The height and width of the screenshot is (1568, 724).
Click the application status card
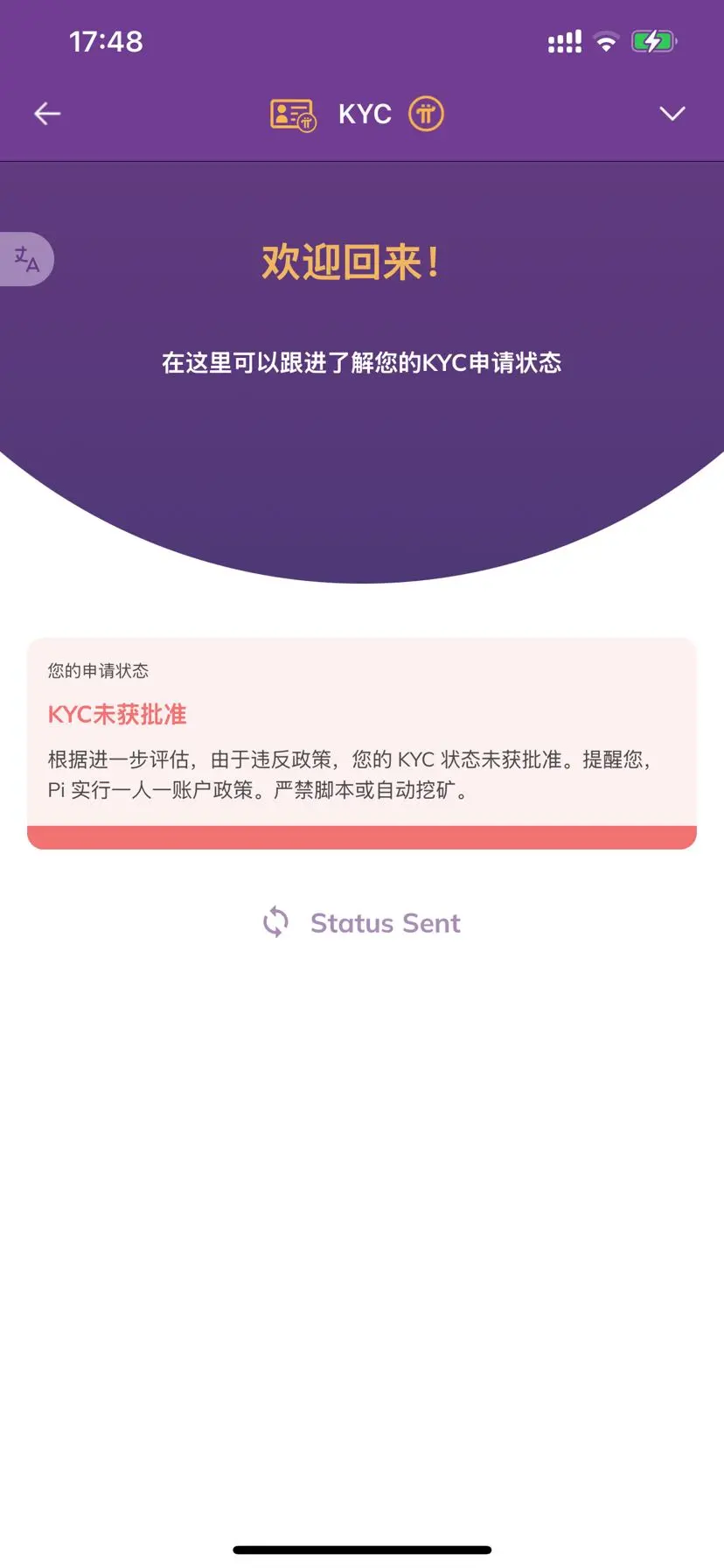362,740
